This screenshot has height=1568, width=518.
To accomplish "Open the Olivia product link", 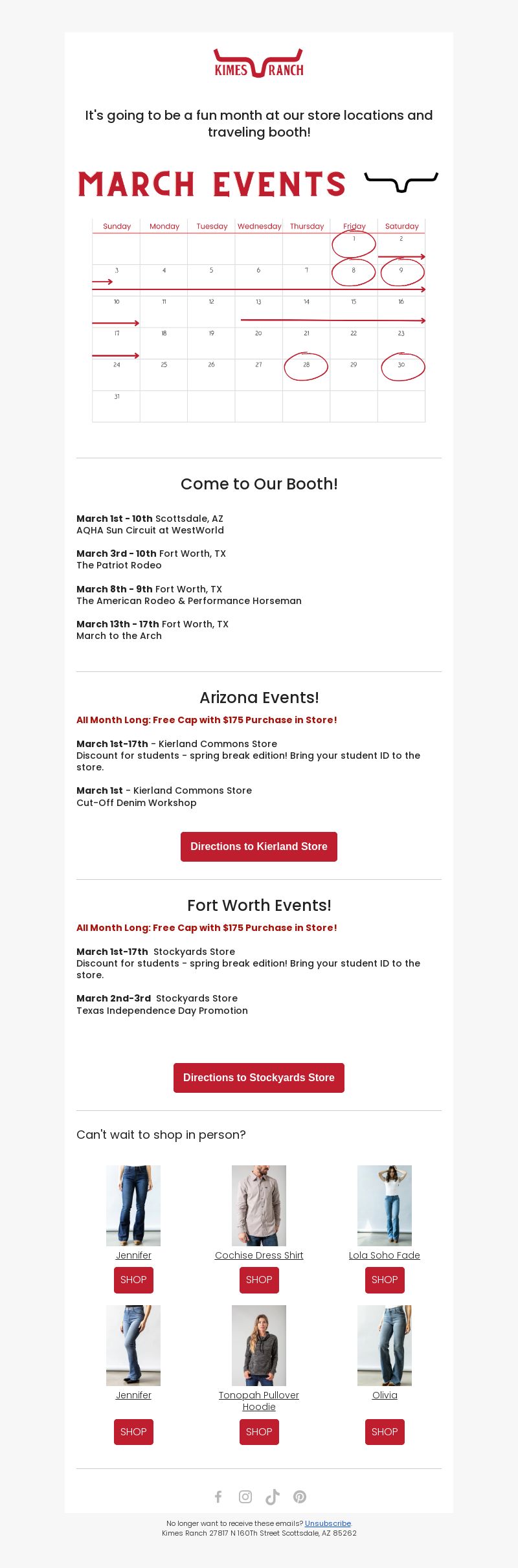I will click(385, 1395).
